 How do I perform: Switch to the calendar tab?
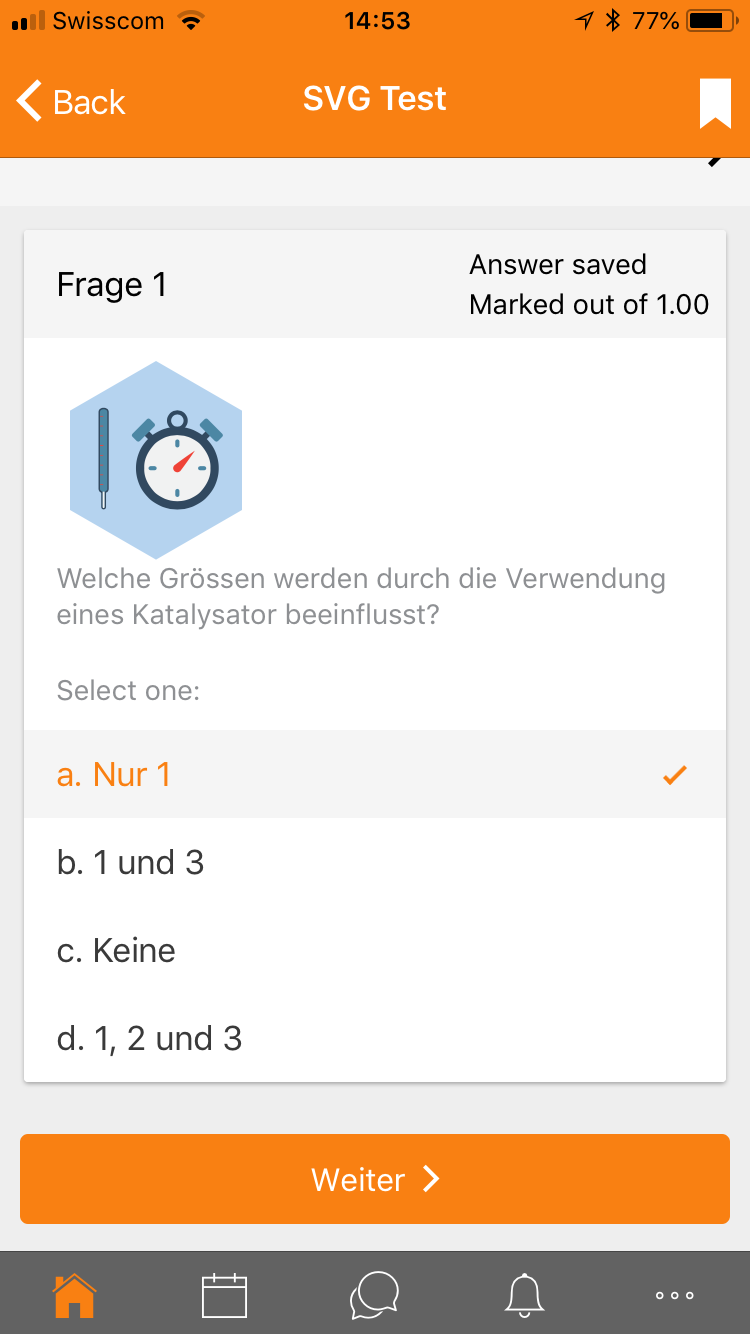[224, 1295]
